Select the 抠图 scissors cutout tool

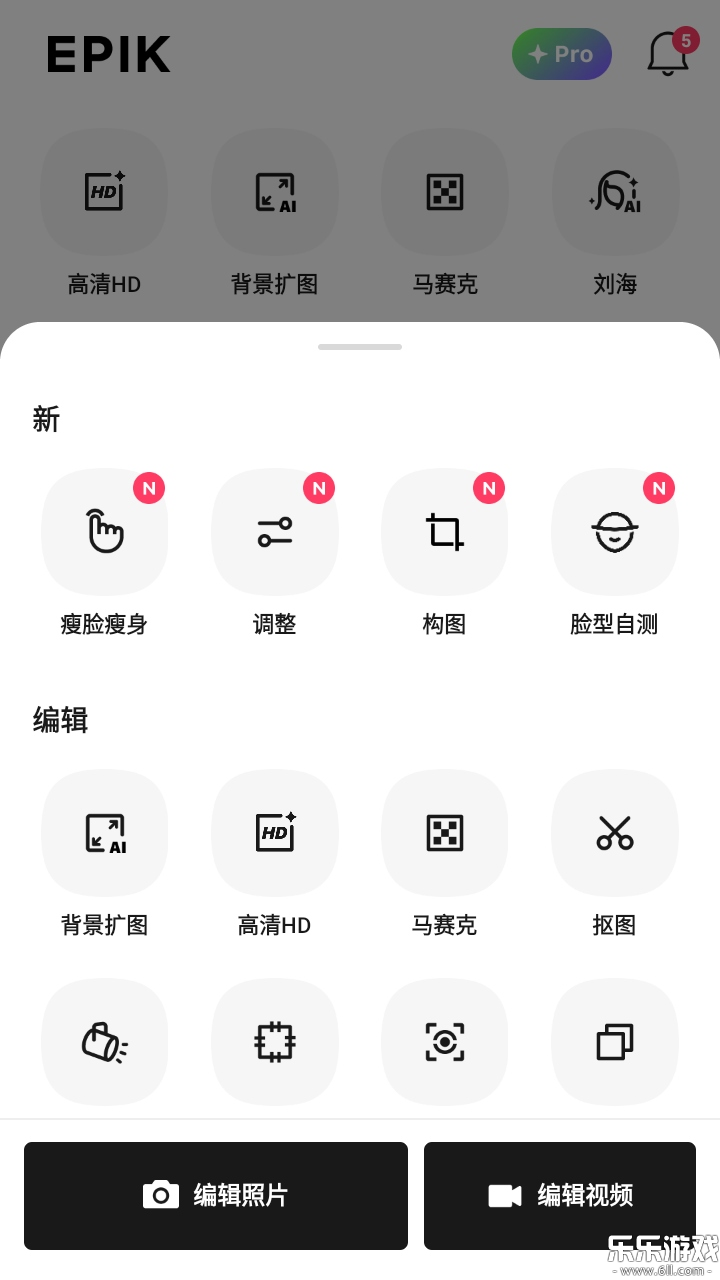(x=614, y=833)
